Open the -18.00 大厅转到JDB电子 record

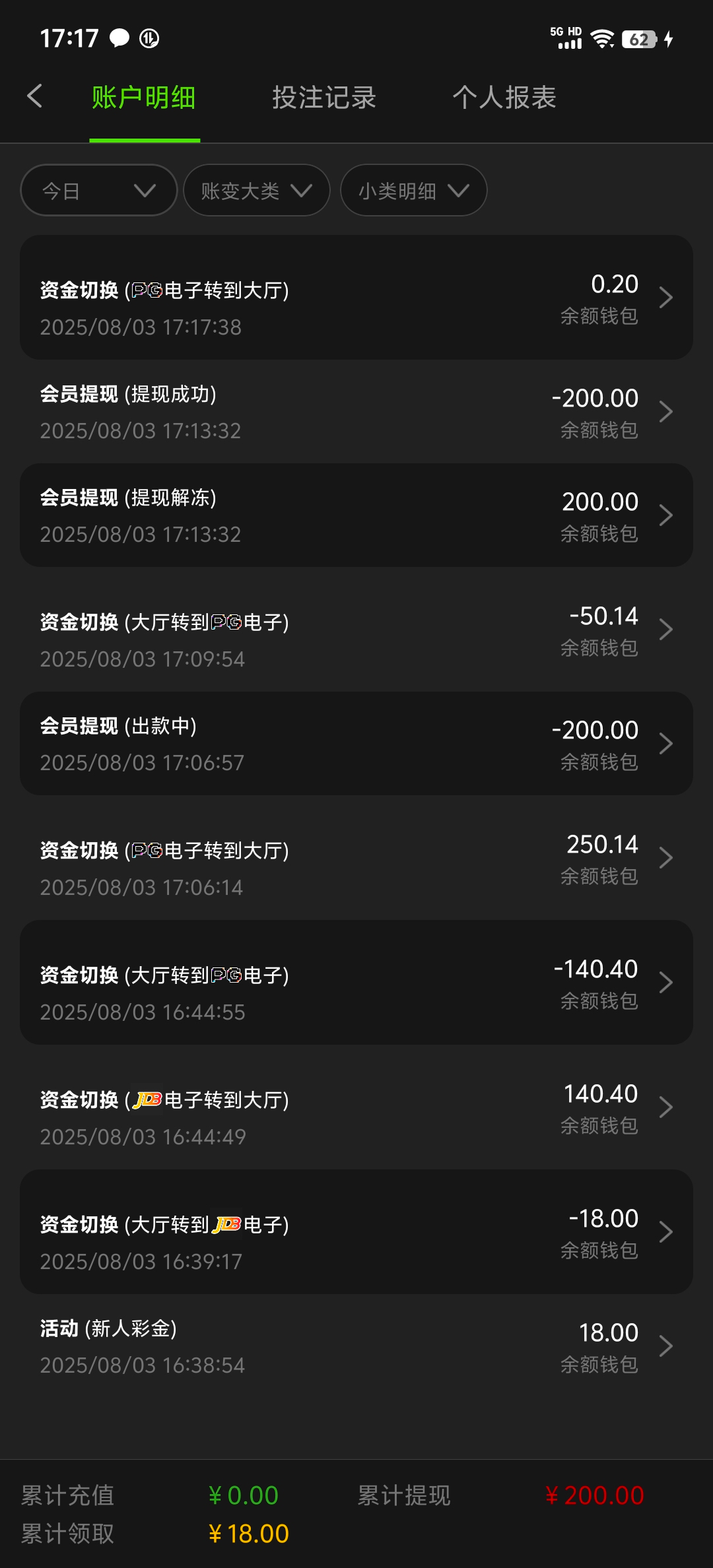click(x=356, y=1232)
